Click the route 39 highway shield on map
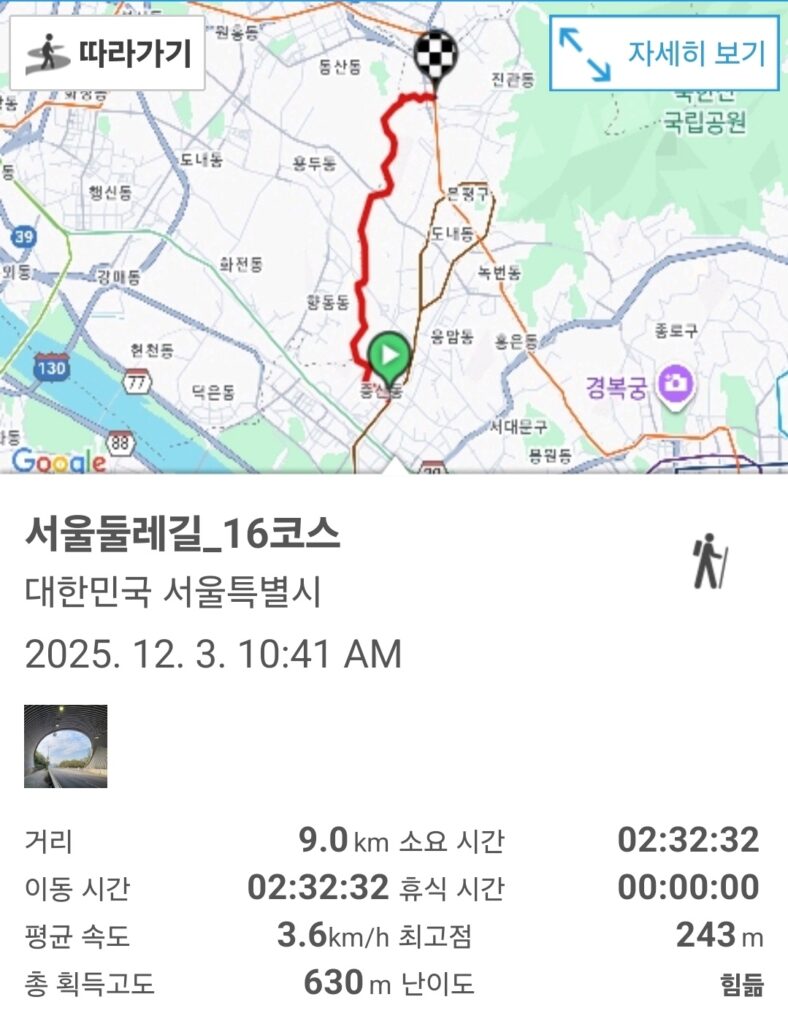 (25, 236)
